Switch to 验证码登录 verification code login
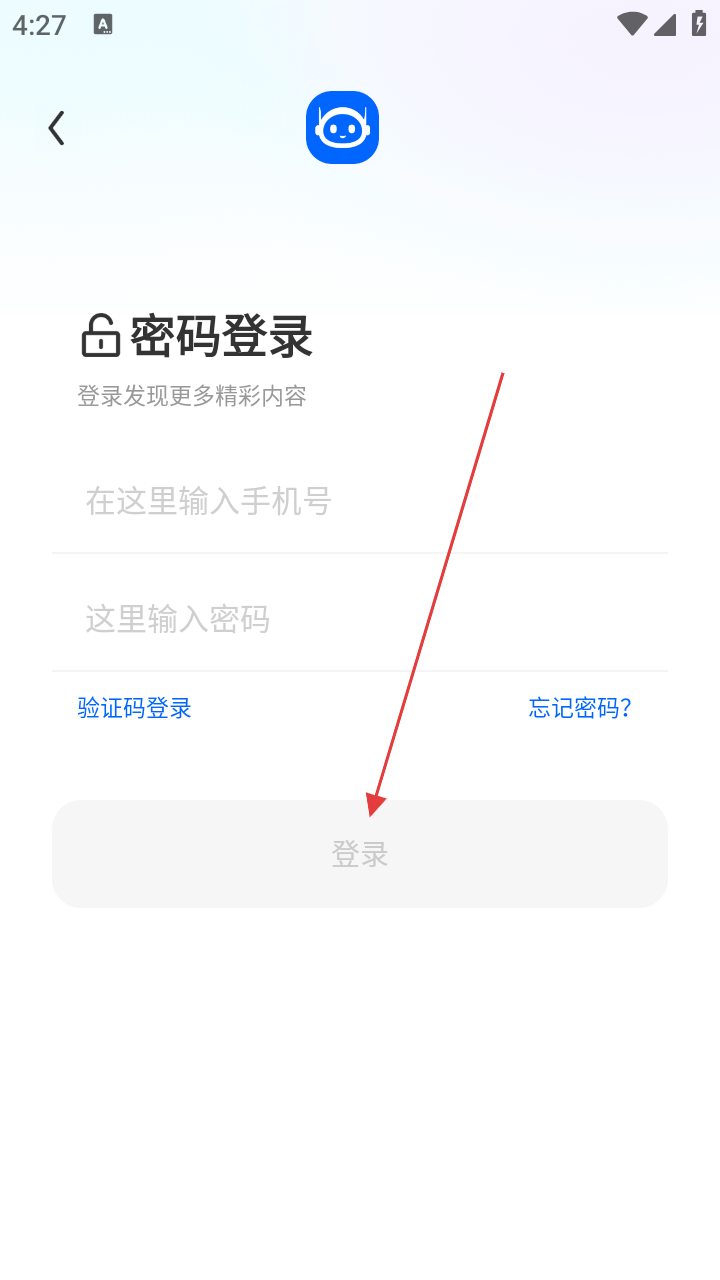720x1280 pixels. pos(135,709)
